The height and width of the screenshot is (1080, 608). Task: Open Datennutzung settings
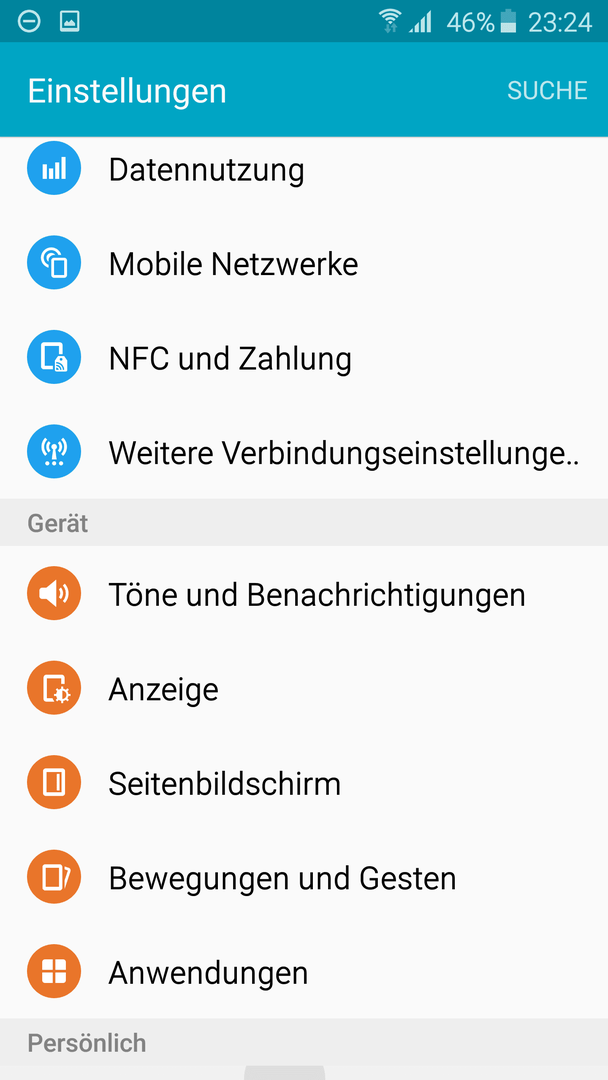click(x=304, y=169)
